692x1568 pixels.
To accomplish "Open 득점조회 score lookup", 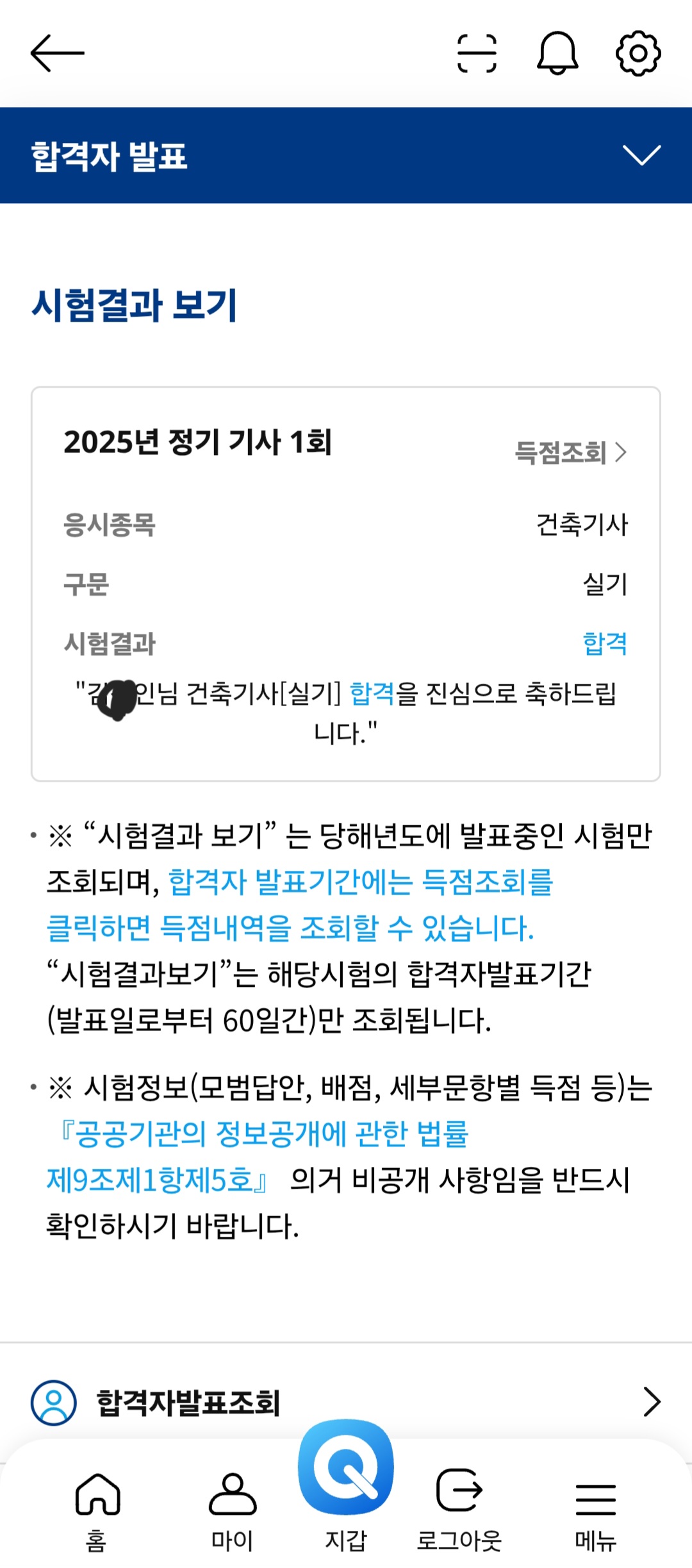I will click(x=571, y=452).
